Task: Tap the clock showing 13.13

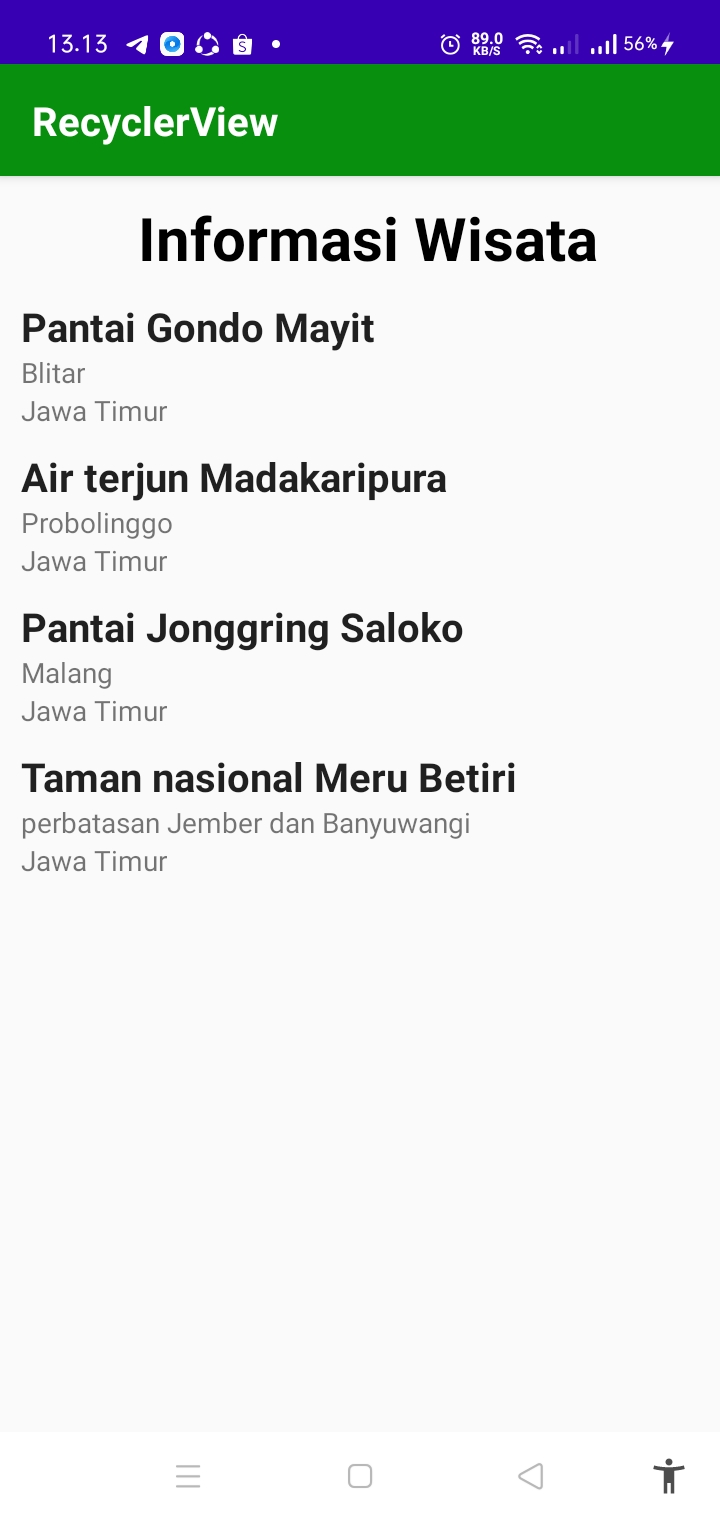Action: click(76, 44)
